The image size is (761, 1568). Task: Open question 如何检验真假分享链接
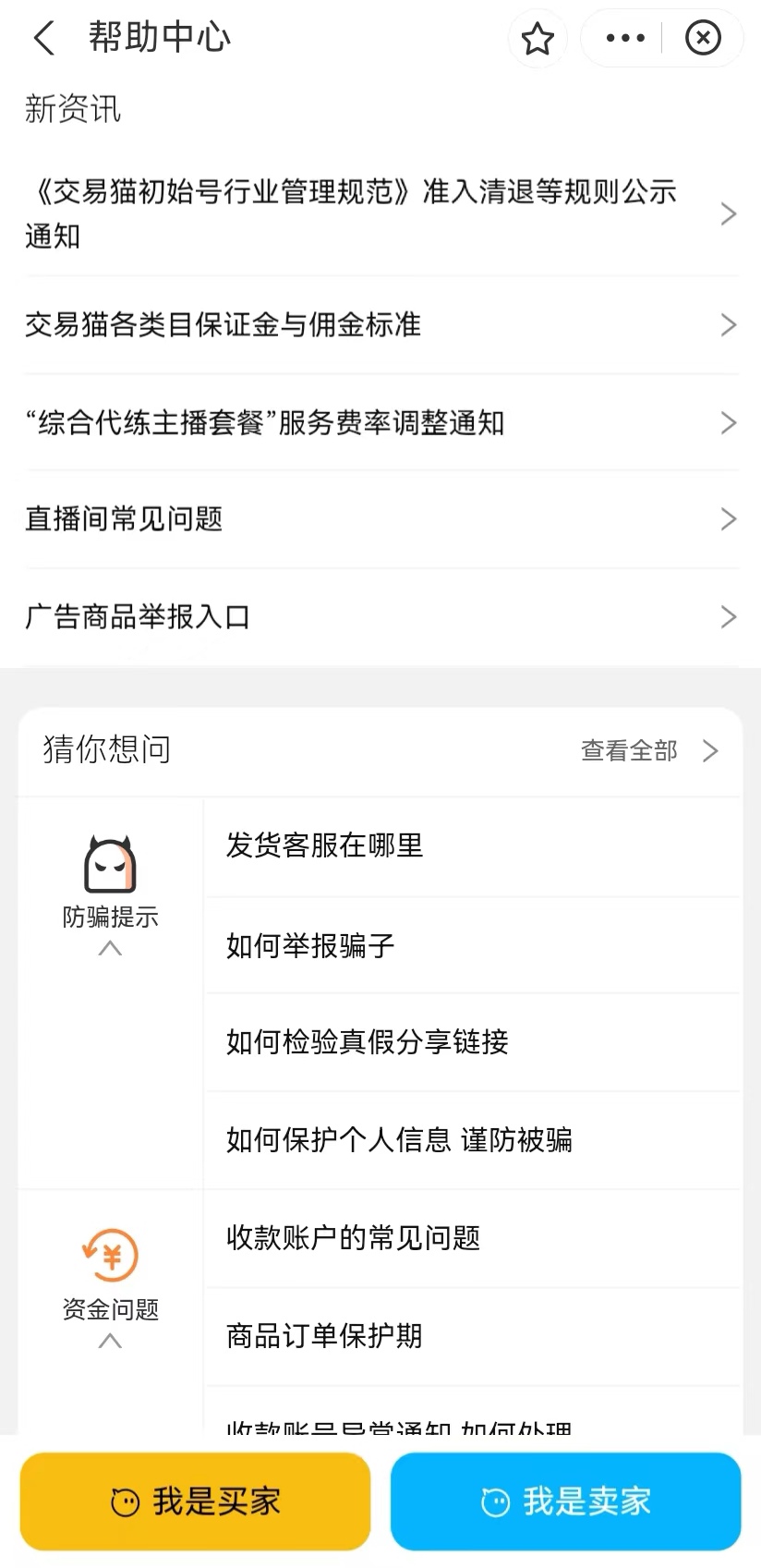pos(471,1042)
